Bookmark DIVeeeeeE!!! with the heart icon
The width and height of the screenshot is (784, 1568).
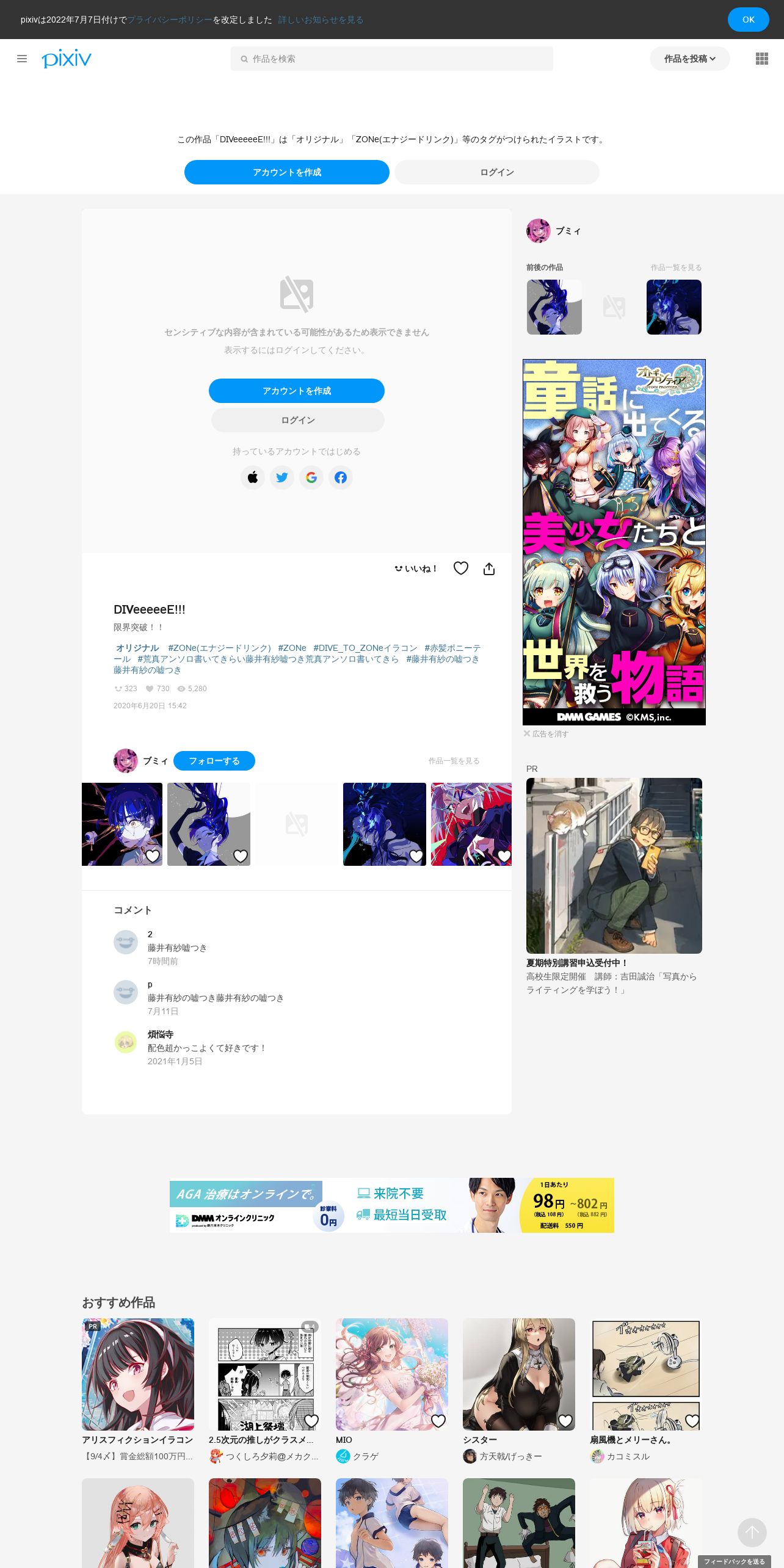tap(461, 568)
